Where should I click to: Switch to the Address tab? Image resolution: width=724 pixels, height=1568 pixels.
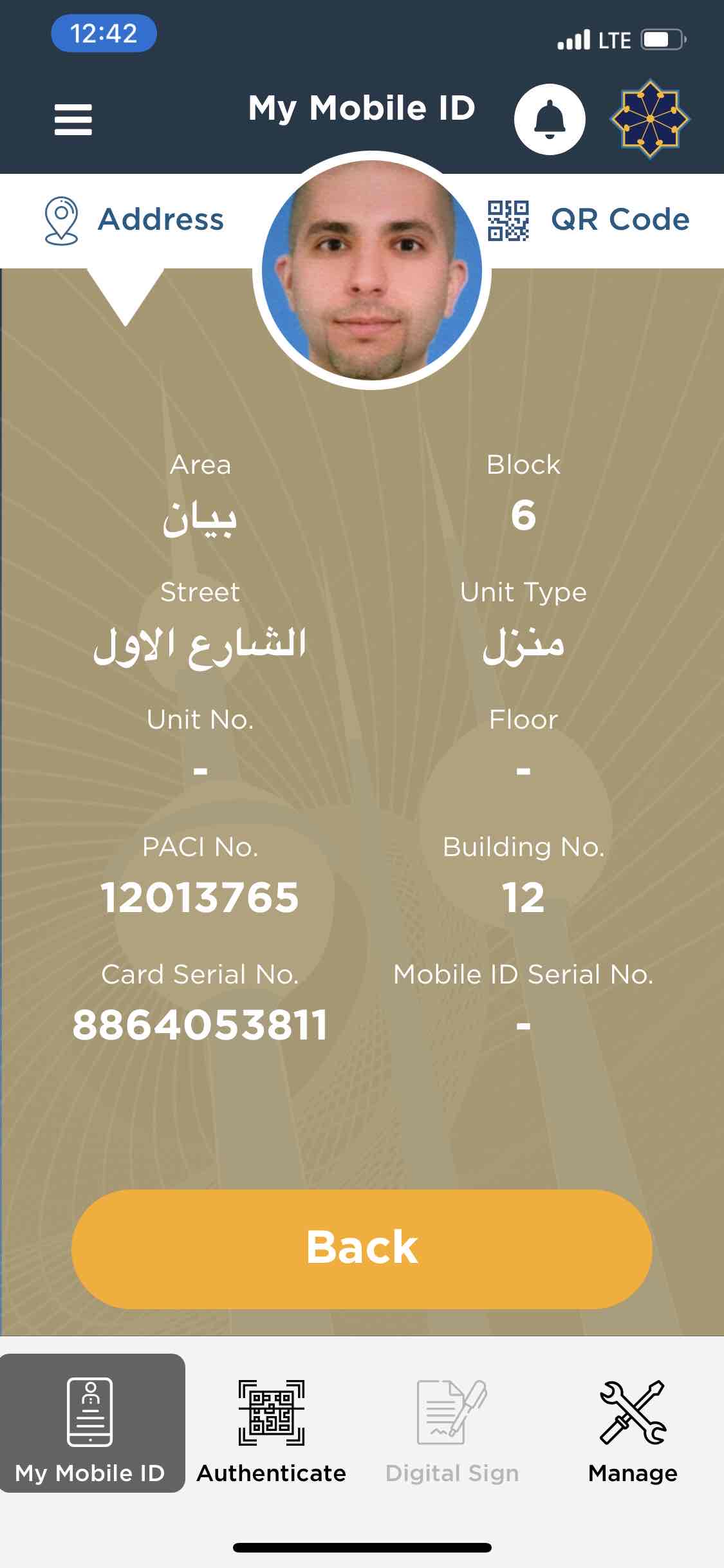[135, 220]
